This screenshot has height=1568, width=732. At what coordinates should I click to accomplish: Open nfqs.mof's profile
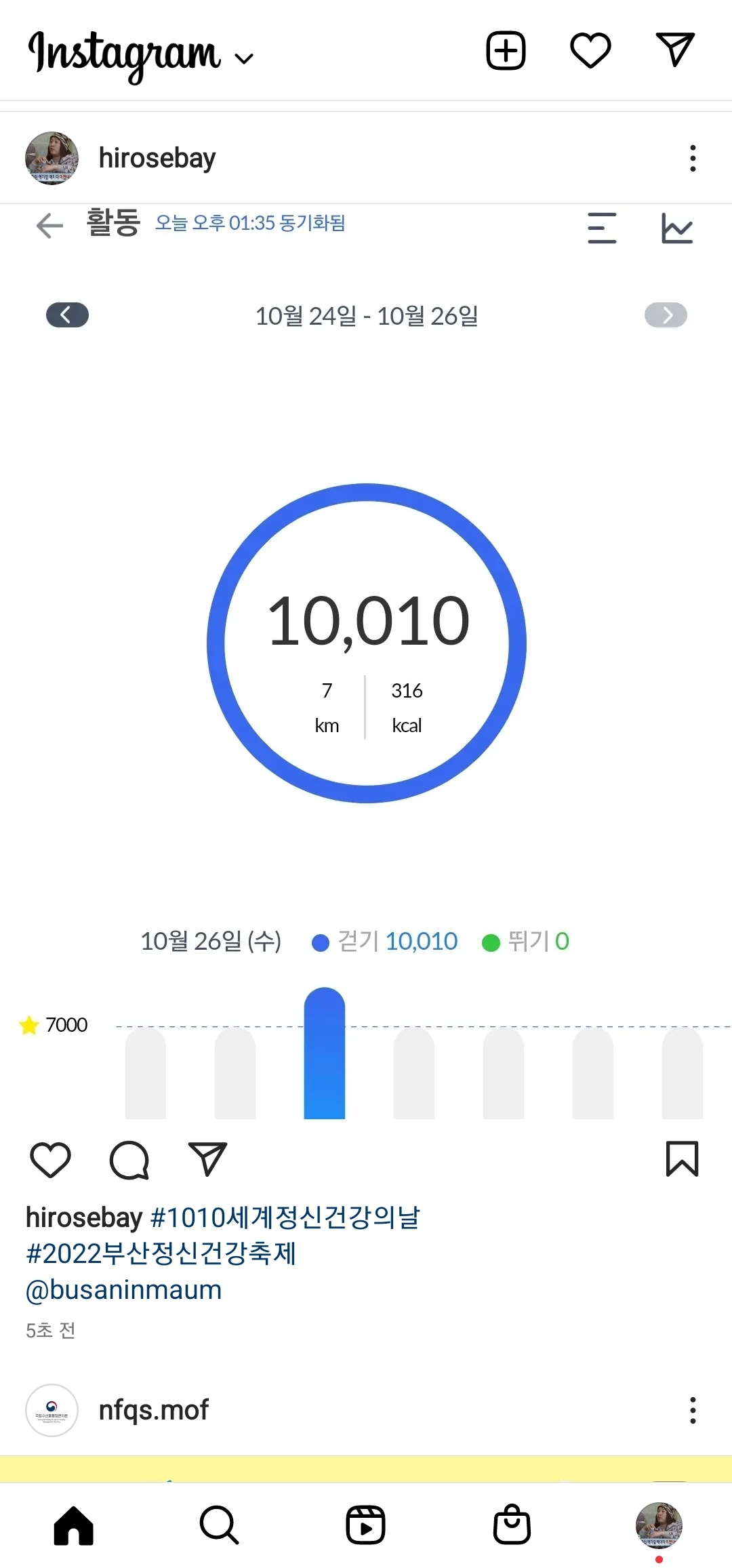click(x=153, y=1410)
